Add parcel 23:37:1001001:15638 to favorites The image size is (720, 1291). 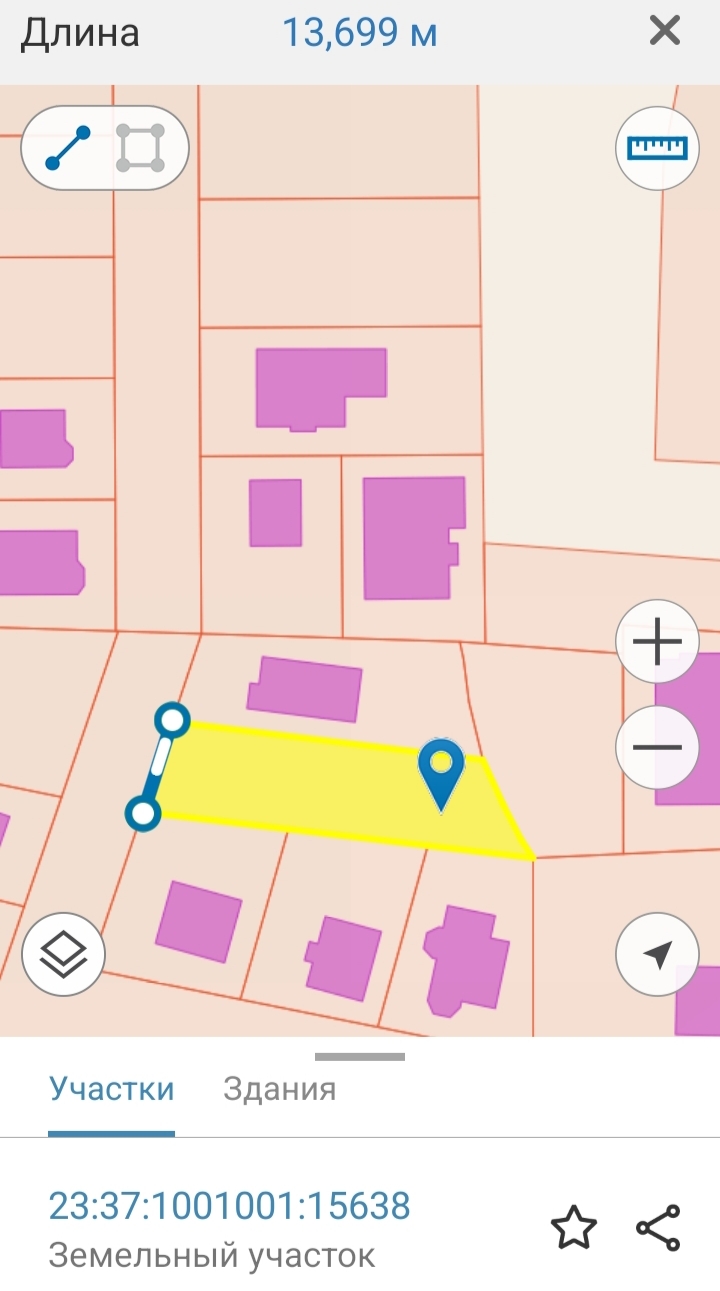[x=574, y=1228]
